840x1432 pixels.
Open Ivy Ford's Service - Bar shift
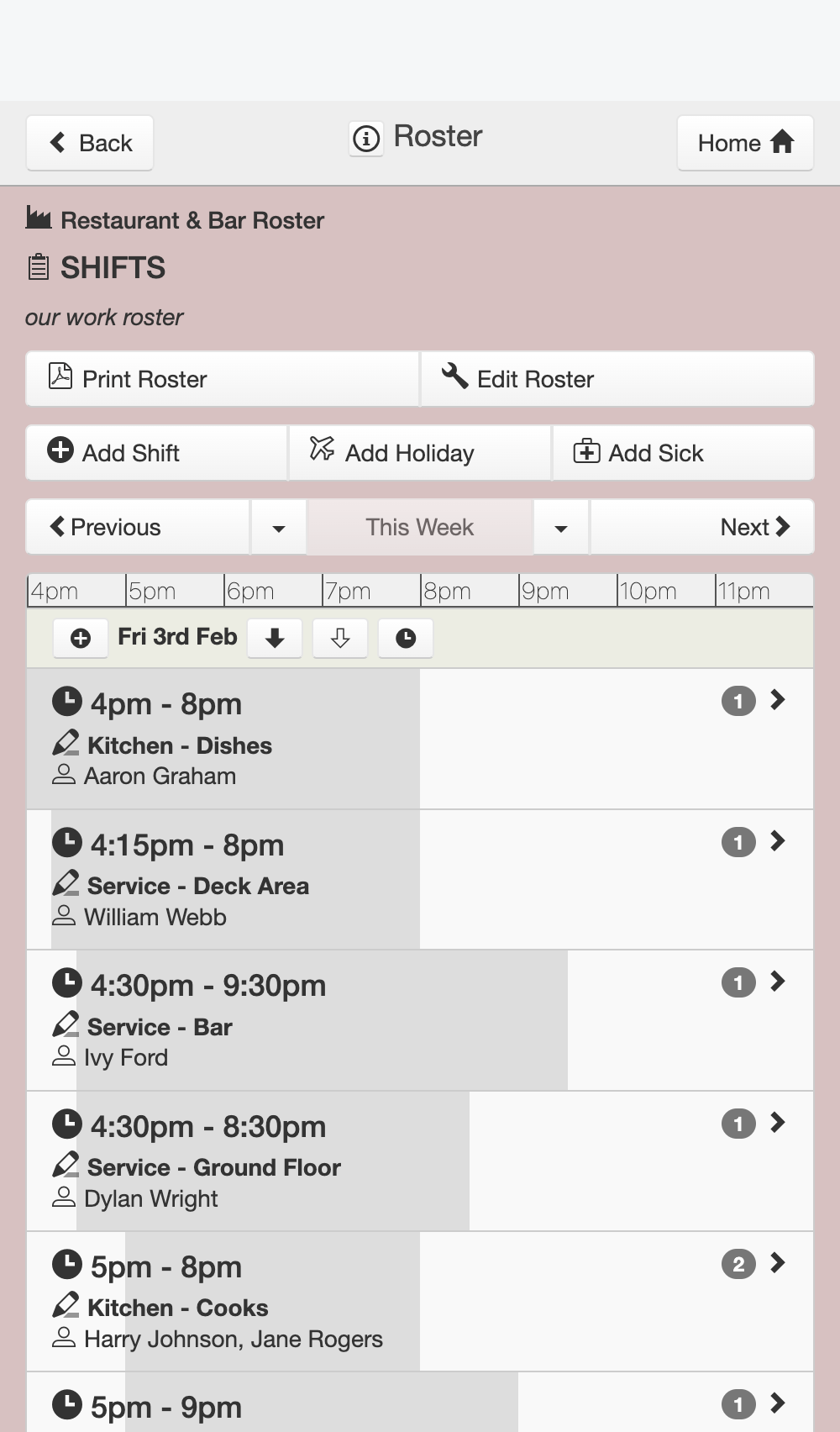click(x=420, y=1021)
